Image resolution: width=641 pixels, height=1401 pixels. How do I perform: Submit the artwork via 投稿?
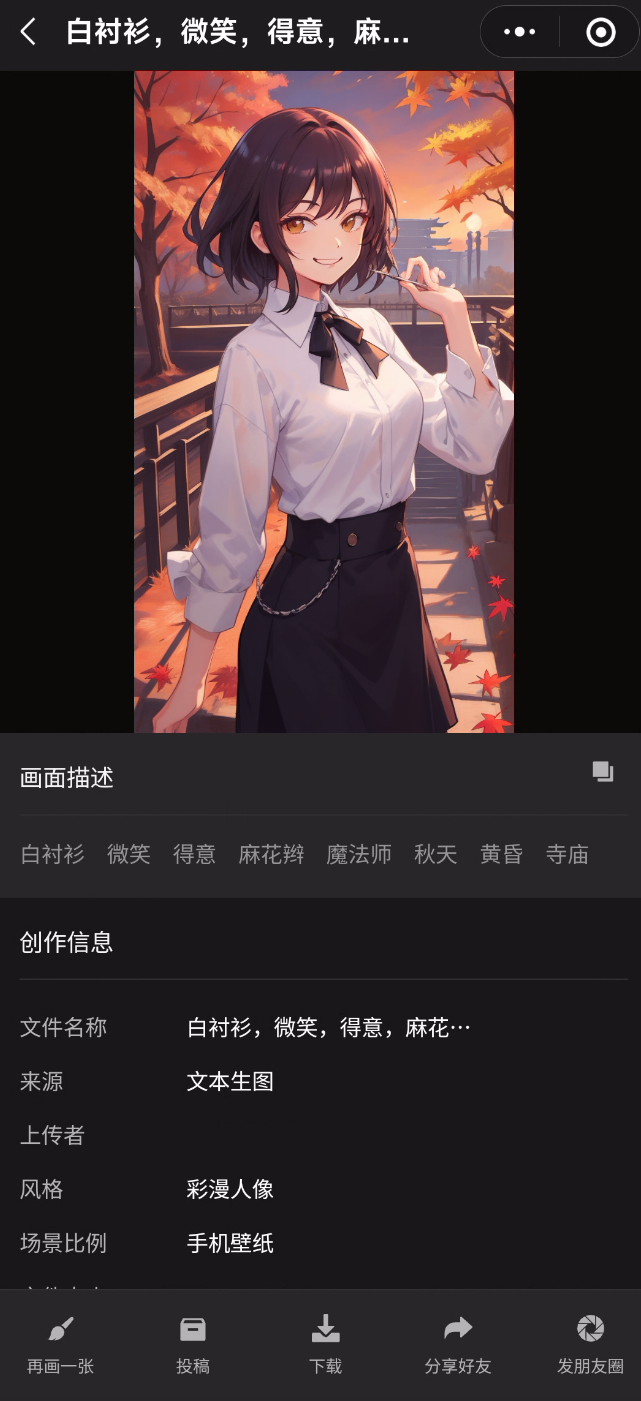(x=193, y=1345)
